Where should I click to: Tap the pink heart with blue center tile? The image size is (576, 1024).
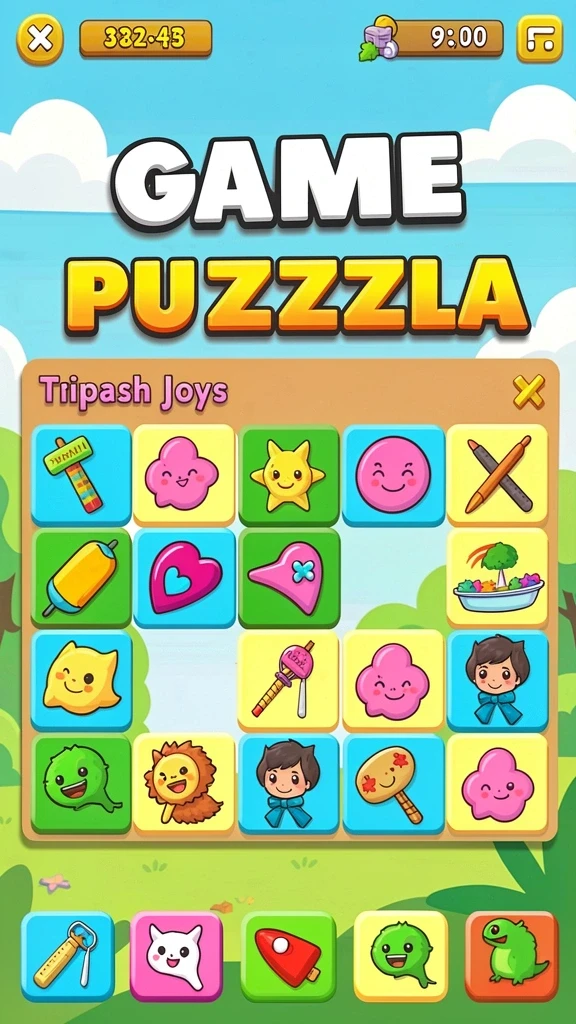[x=185, y=579]
